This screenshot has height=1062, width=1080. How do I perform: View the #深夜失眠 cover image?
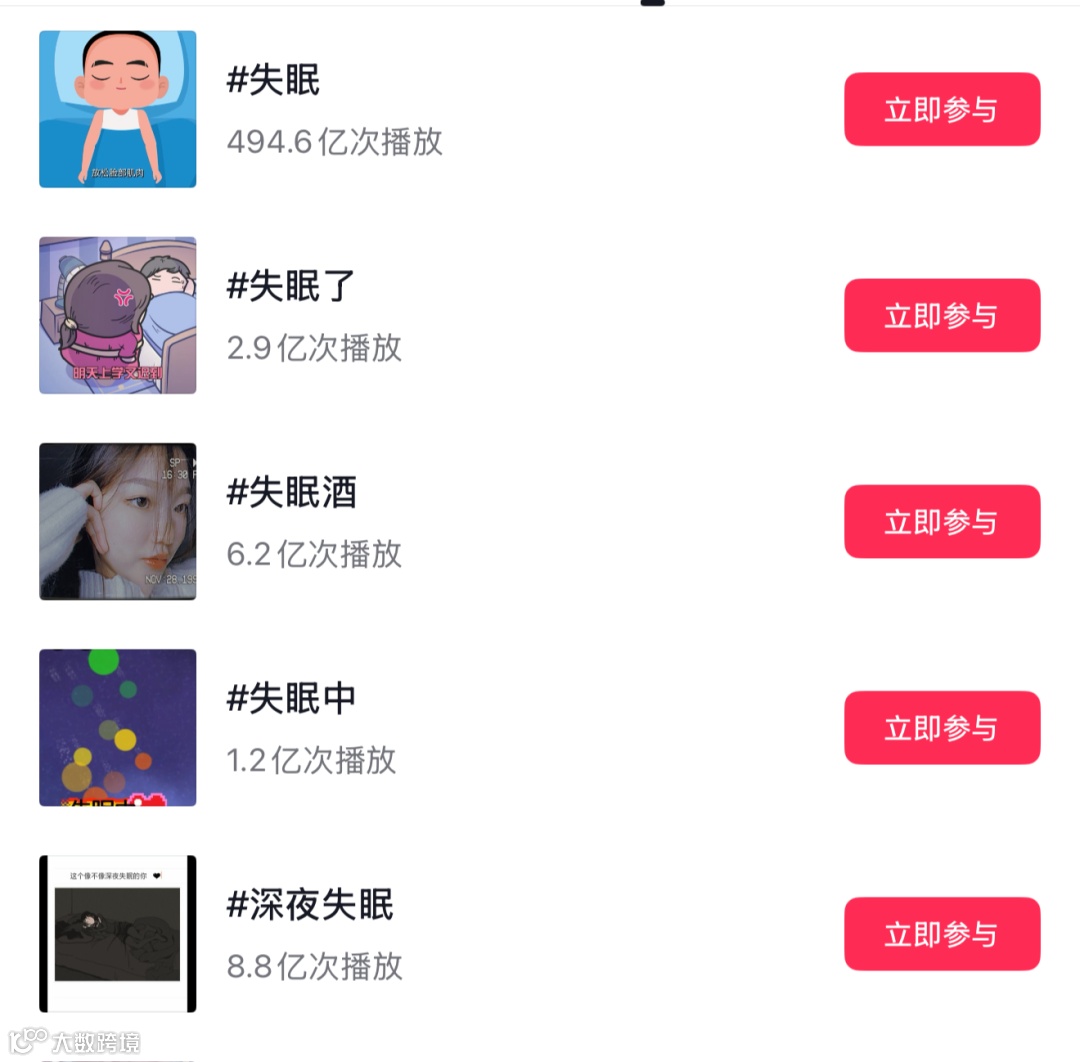[118, 933]
